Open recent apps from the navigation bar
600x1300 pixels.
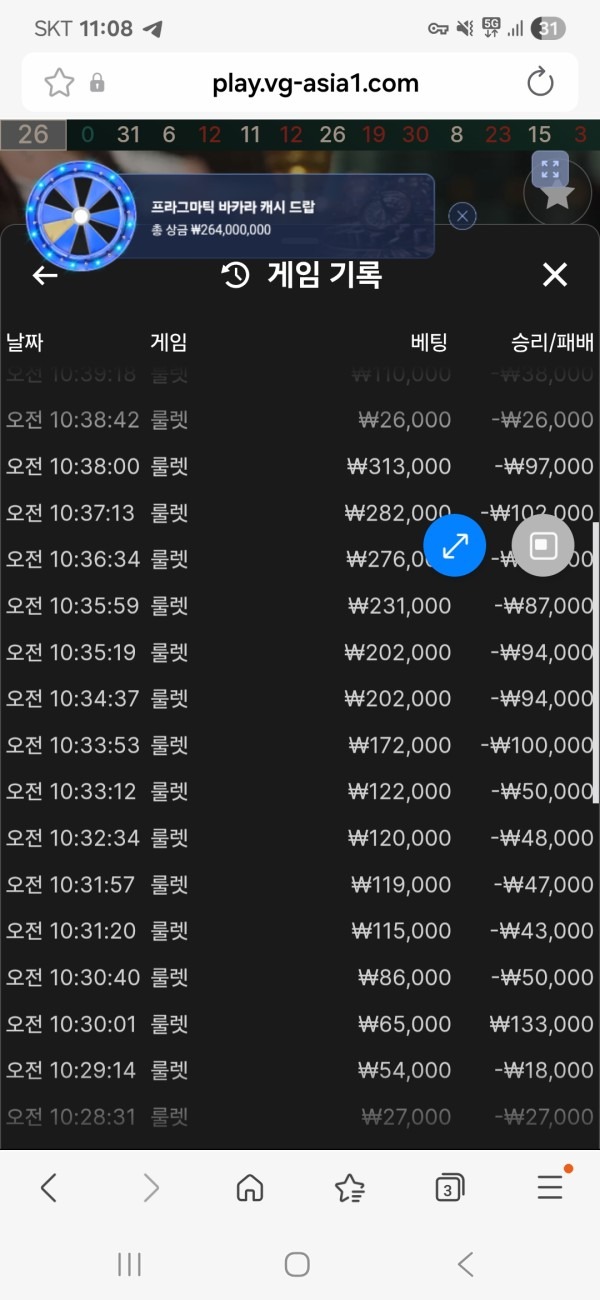point(129,1265)
